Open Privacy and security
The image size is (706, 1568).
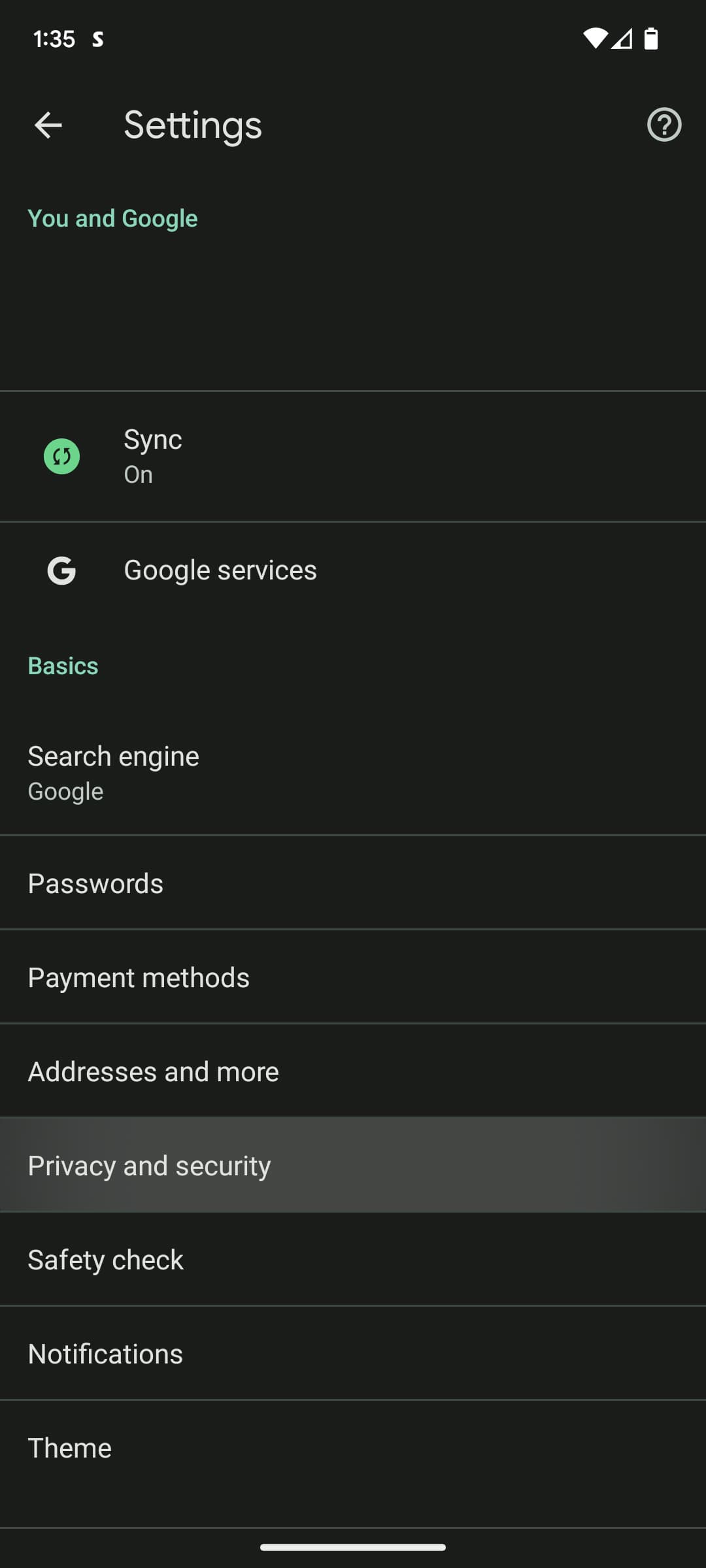click(353, 1166)
